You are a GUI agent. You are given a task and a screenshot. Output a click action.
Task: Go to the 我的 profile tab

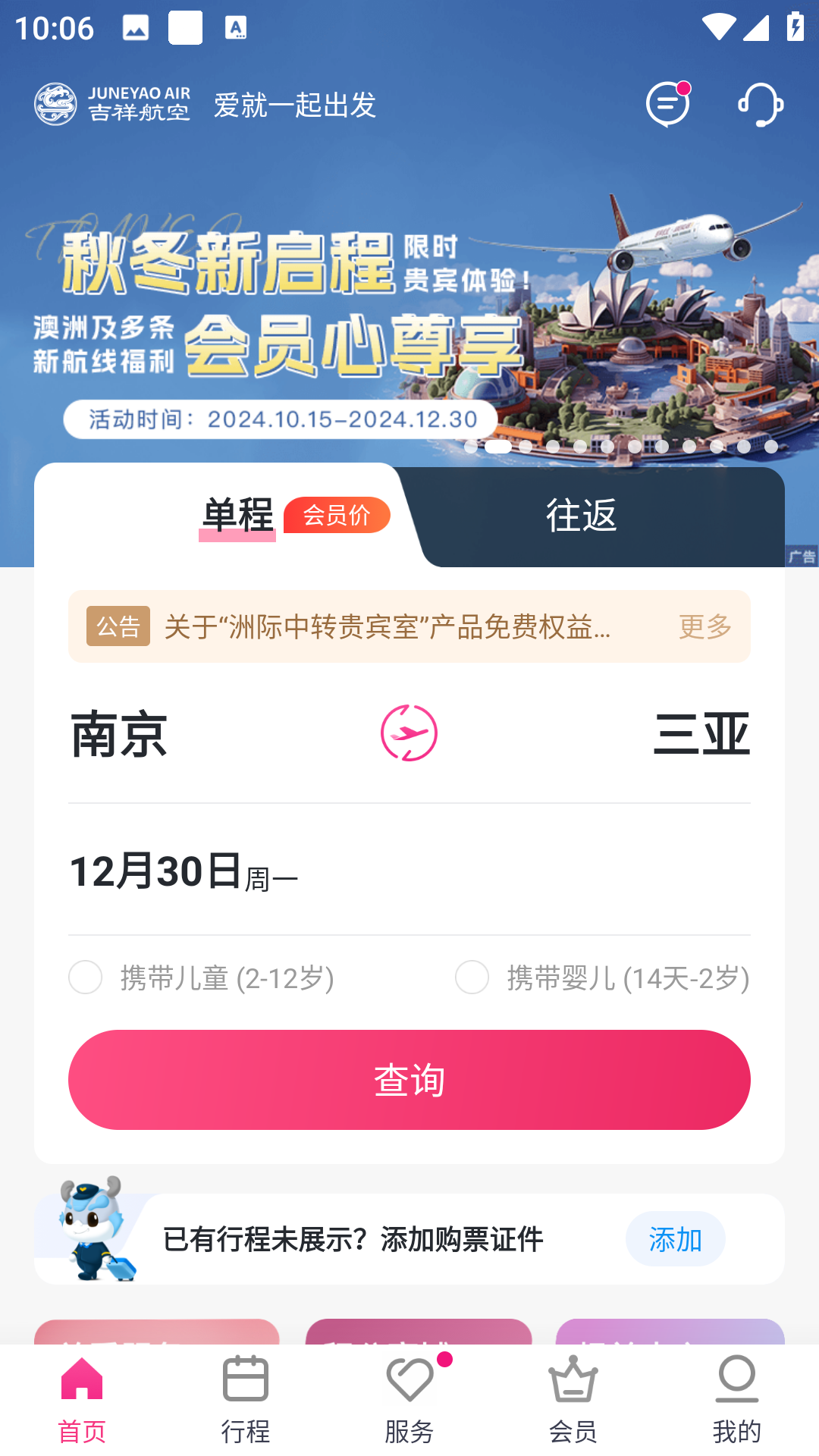pyautogui.click(x=737, y=1400)
